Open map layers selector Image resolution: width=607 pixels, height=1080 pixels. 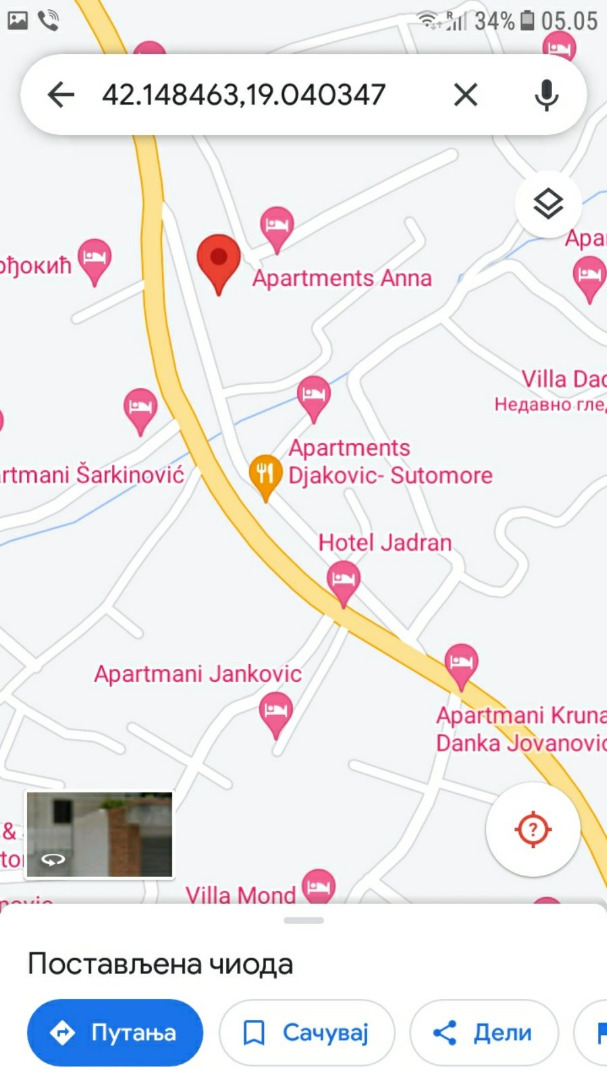coord(548,204)
